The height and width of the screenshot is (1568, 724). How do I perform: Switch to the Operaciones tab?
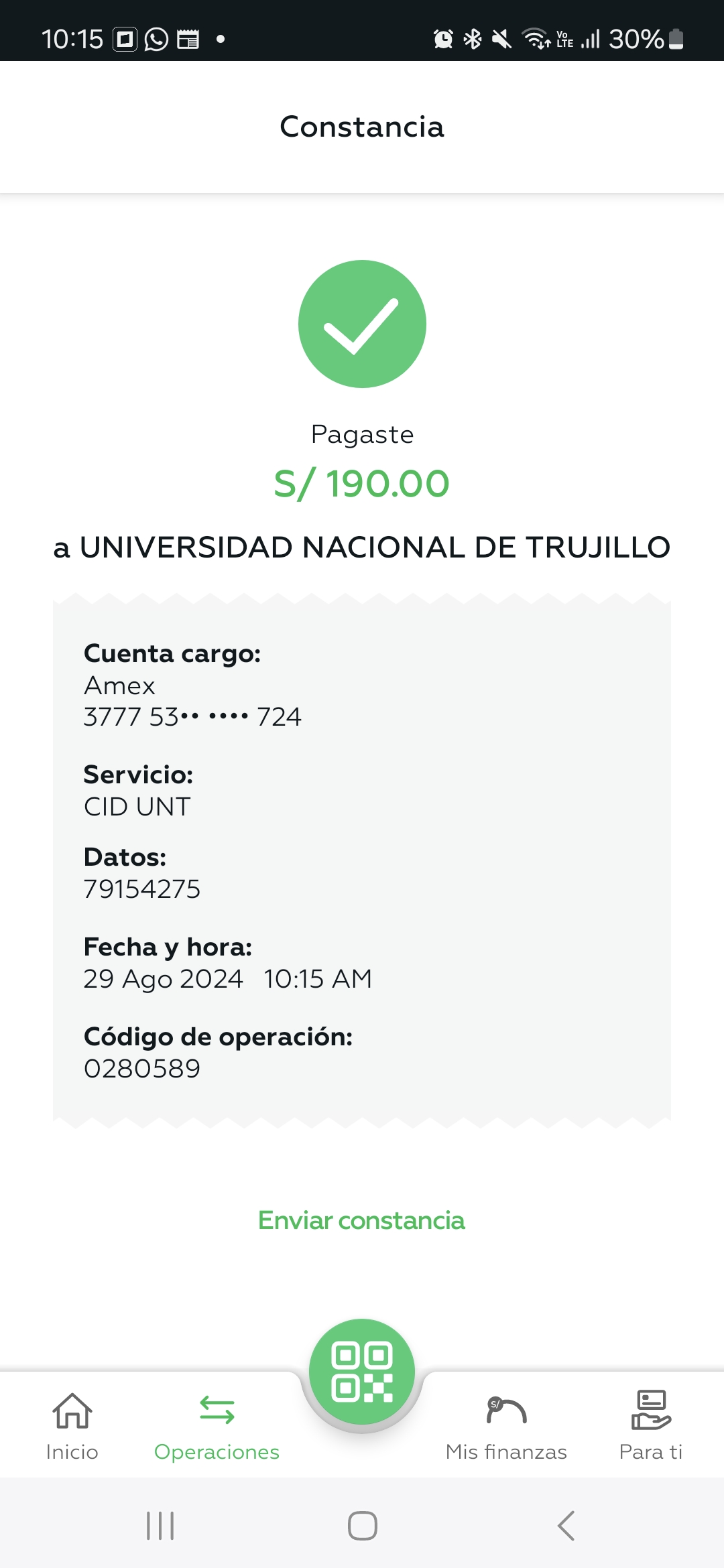click(217, 1425)
